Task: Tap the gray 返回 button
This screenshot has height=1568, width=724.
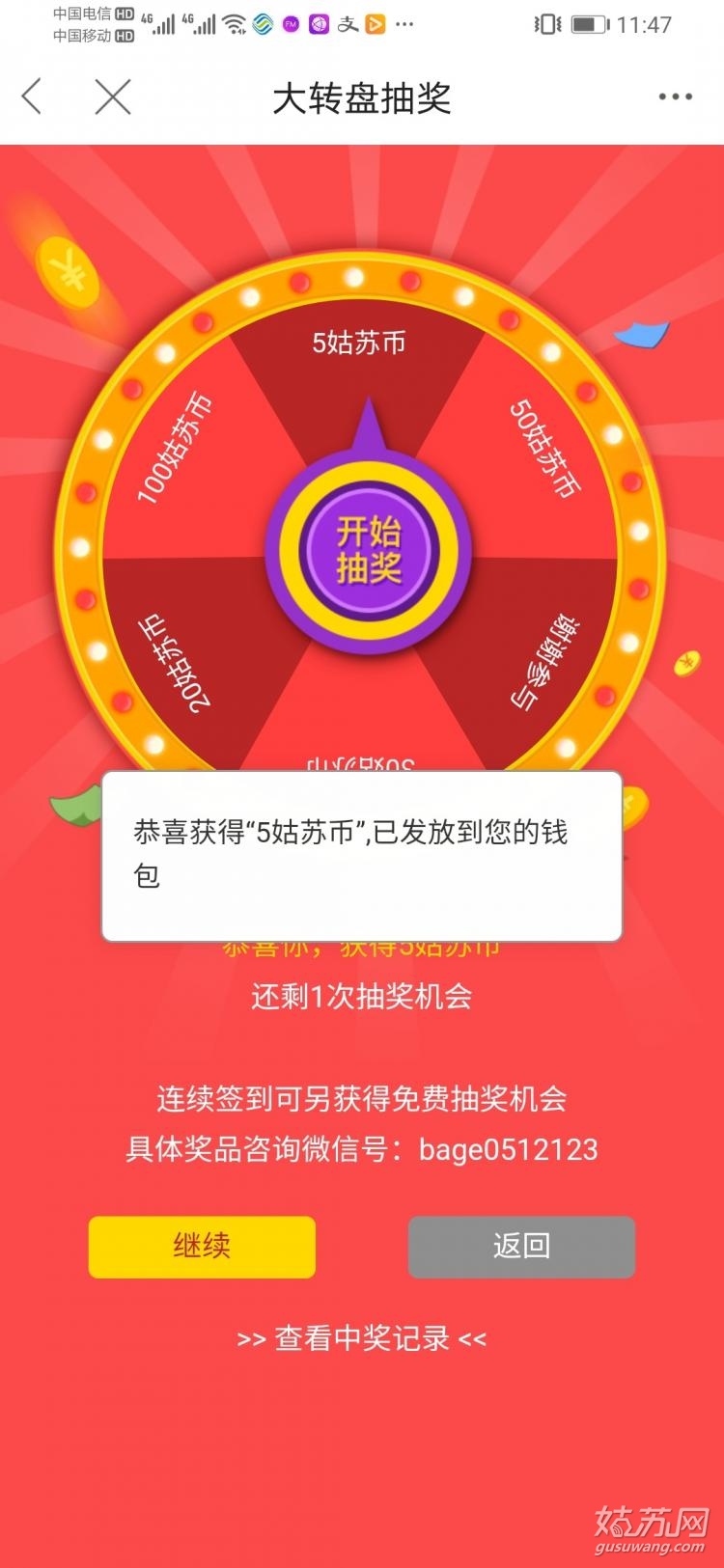Action: [x=521, y=1247]
